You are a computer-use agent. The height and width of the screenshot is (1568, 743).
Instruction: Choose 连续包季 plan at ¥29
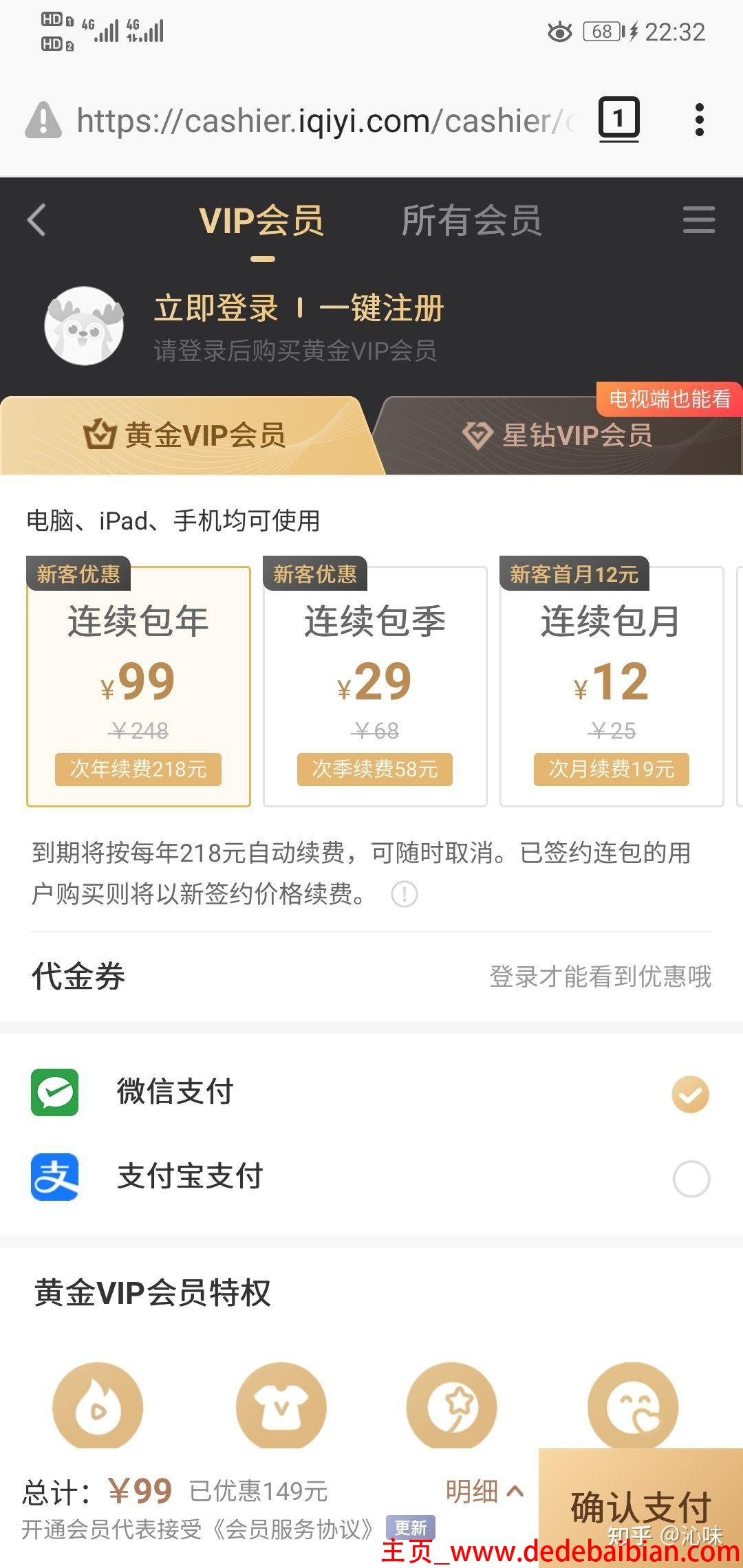tap(375, 686)
